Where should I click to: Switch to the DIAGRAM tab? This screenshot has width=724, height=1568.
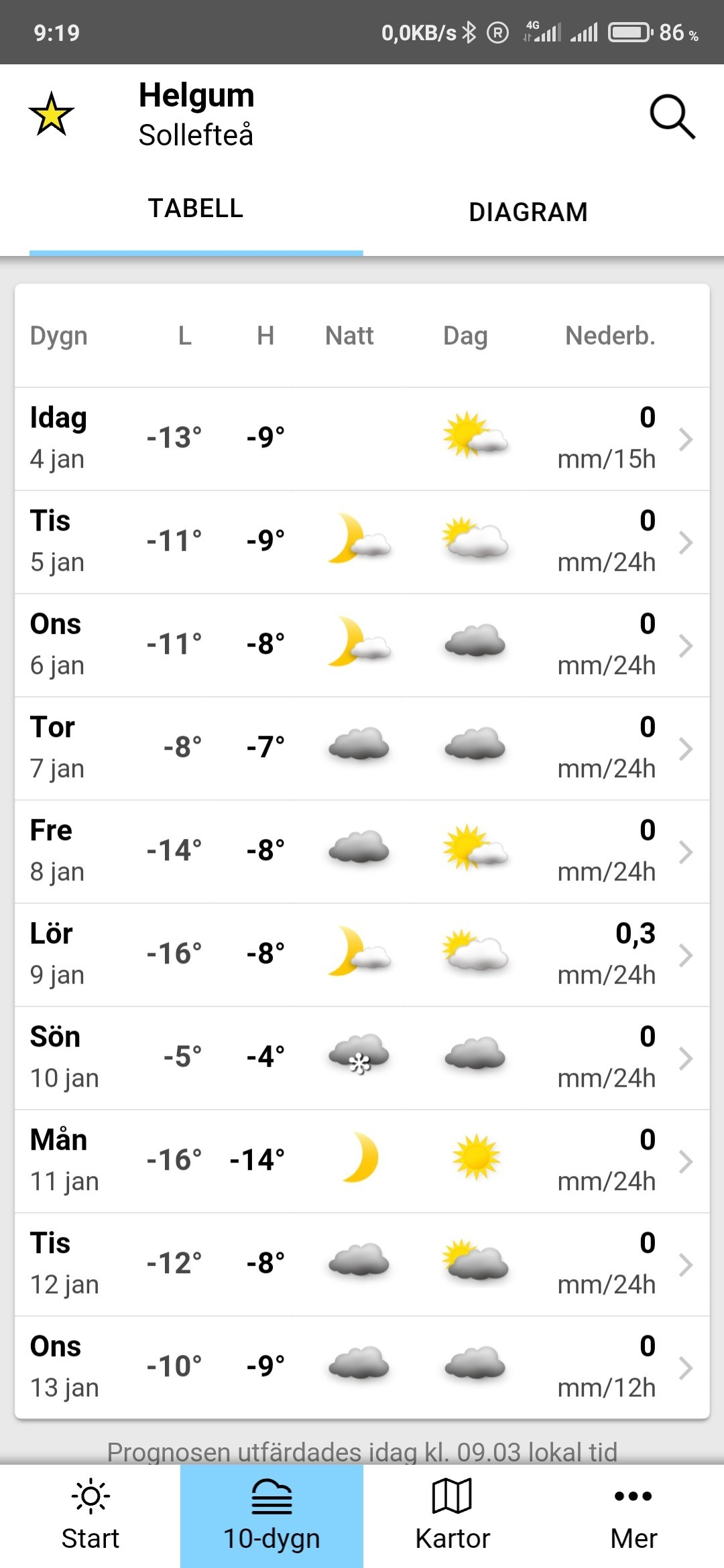528,212
